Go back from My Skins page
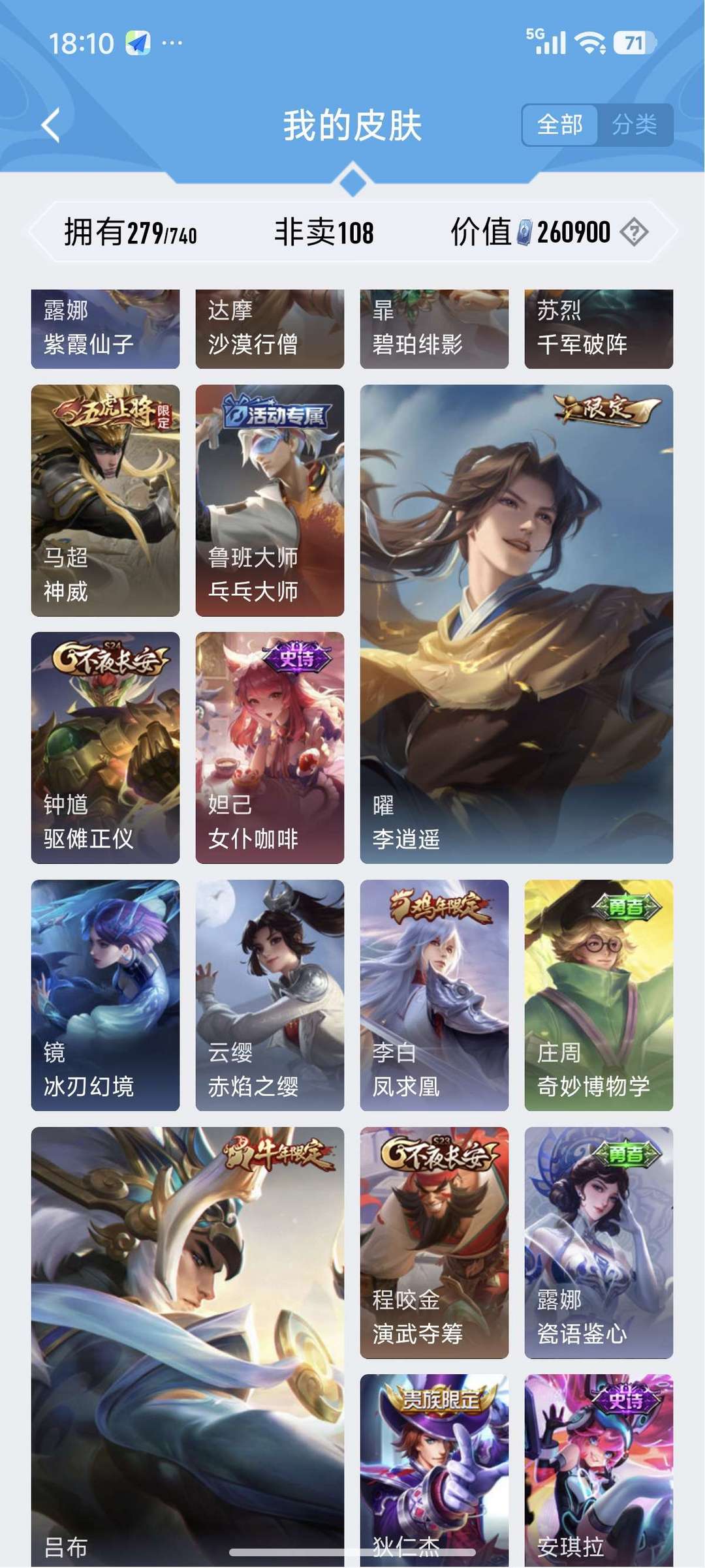Image resolution: width=705 pixels, height=1568 pixels. (x=51, y=125)
